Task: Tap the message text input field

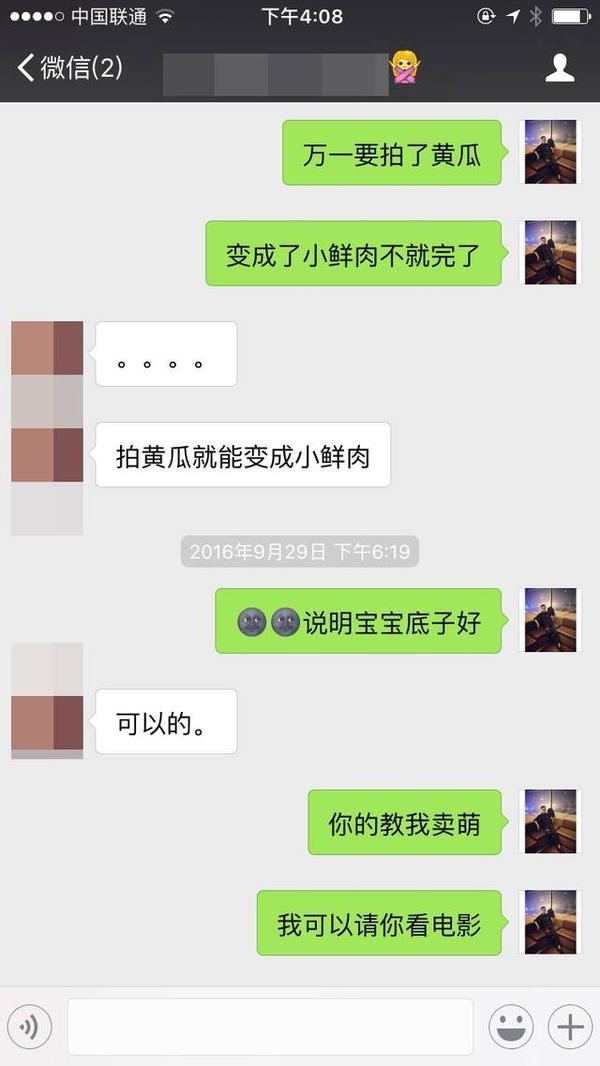Action: point(270,1026)
